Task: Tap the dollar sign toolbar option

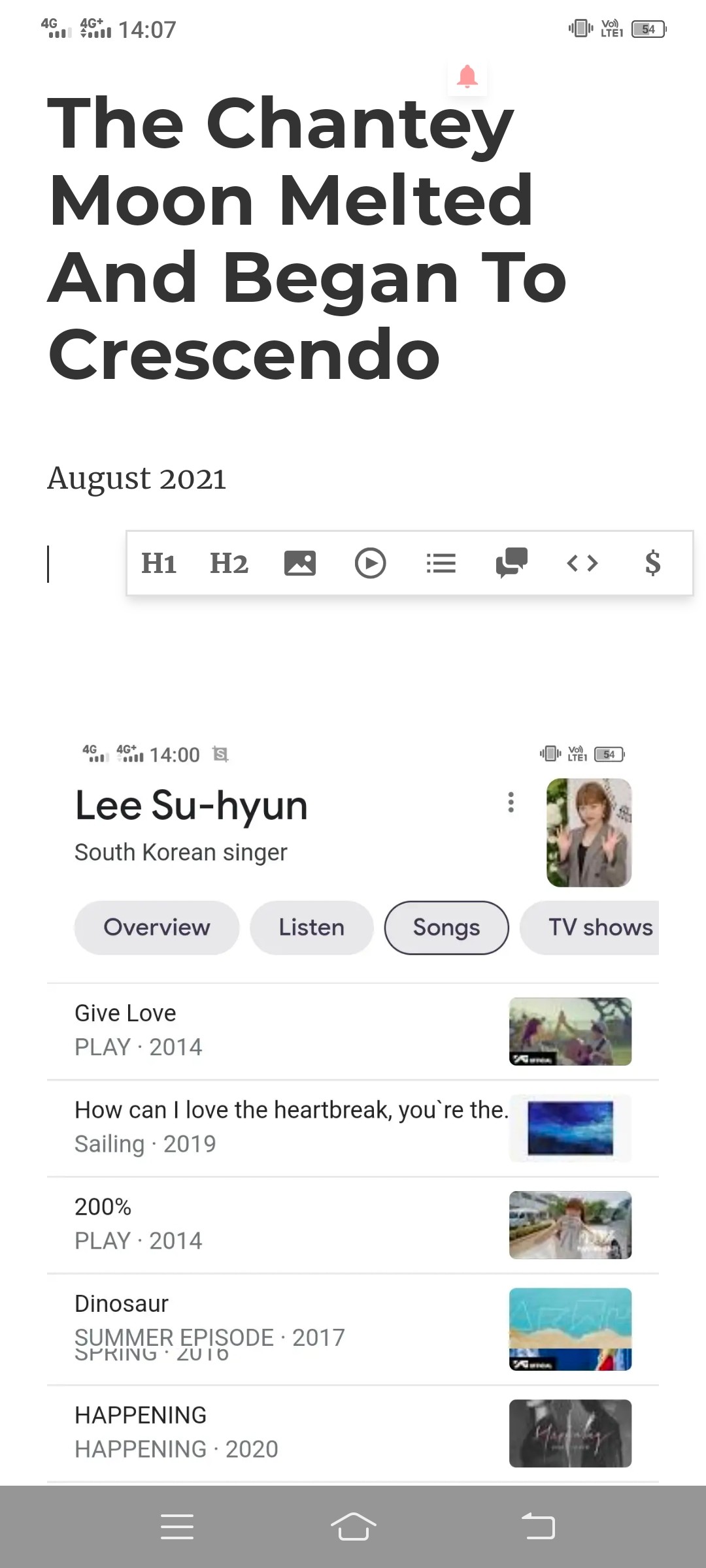Action: click(x=652, y=563)
